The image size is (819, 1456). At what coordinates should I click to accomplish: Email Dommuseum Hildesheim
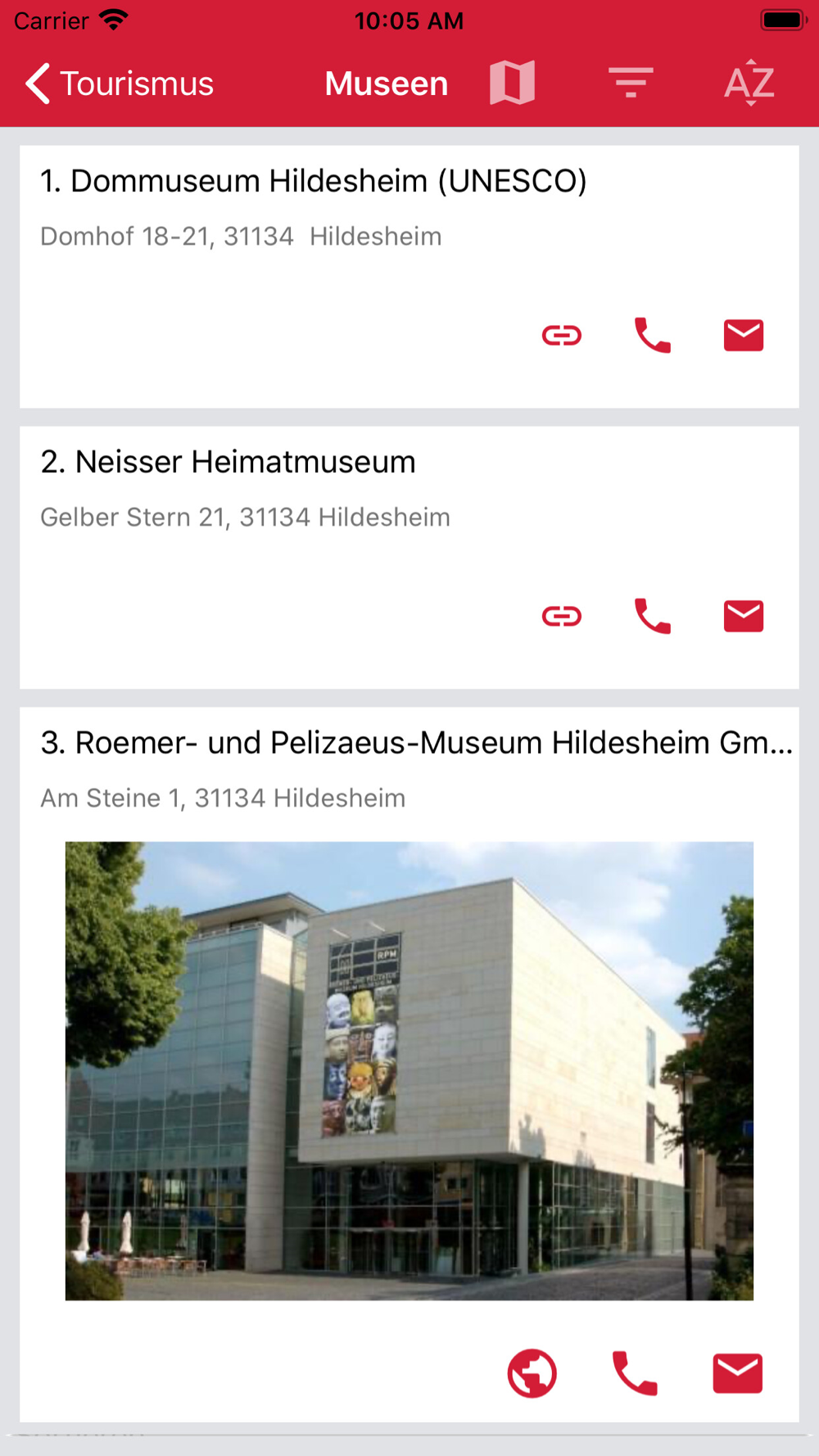tap(744, 336)
